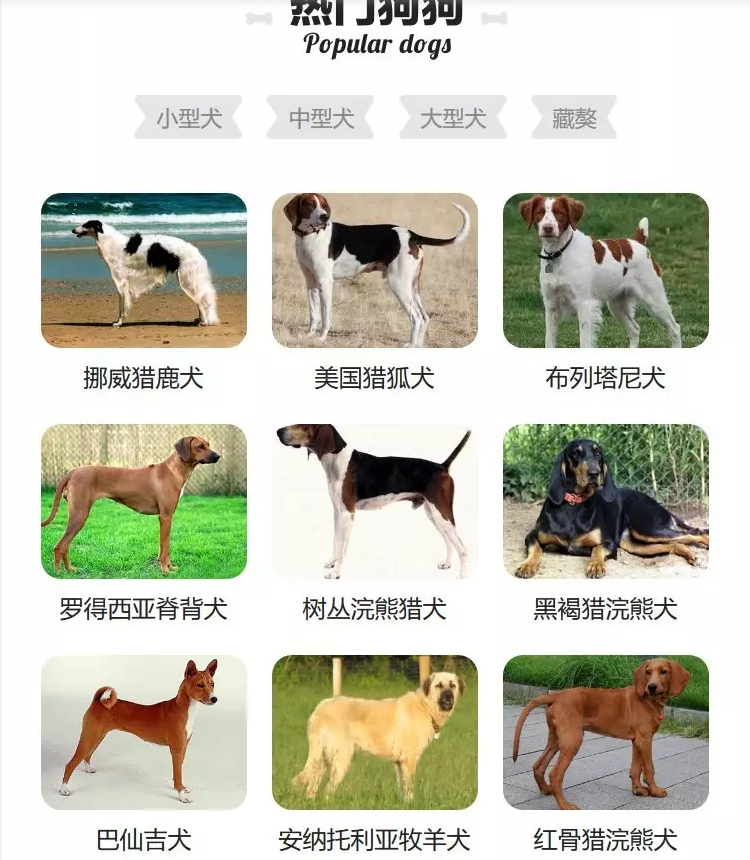750x860 pixels.
Task: Open the 挪威猎鹿犬 dog card
Action: click(x=144, y=271)
